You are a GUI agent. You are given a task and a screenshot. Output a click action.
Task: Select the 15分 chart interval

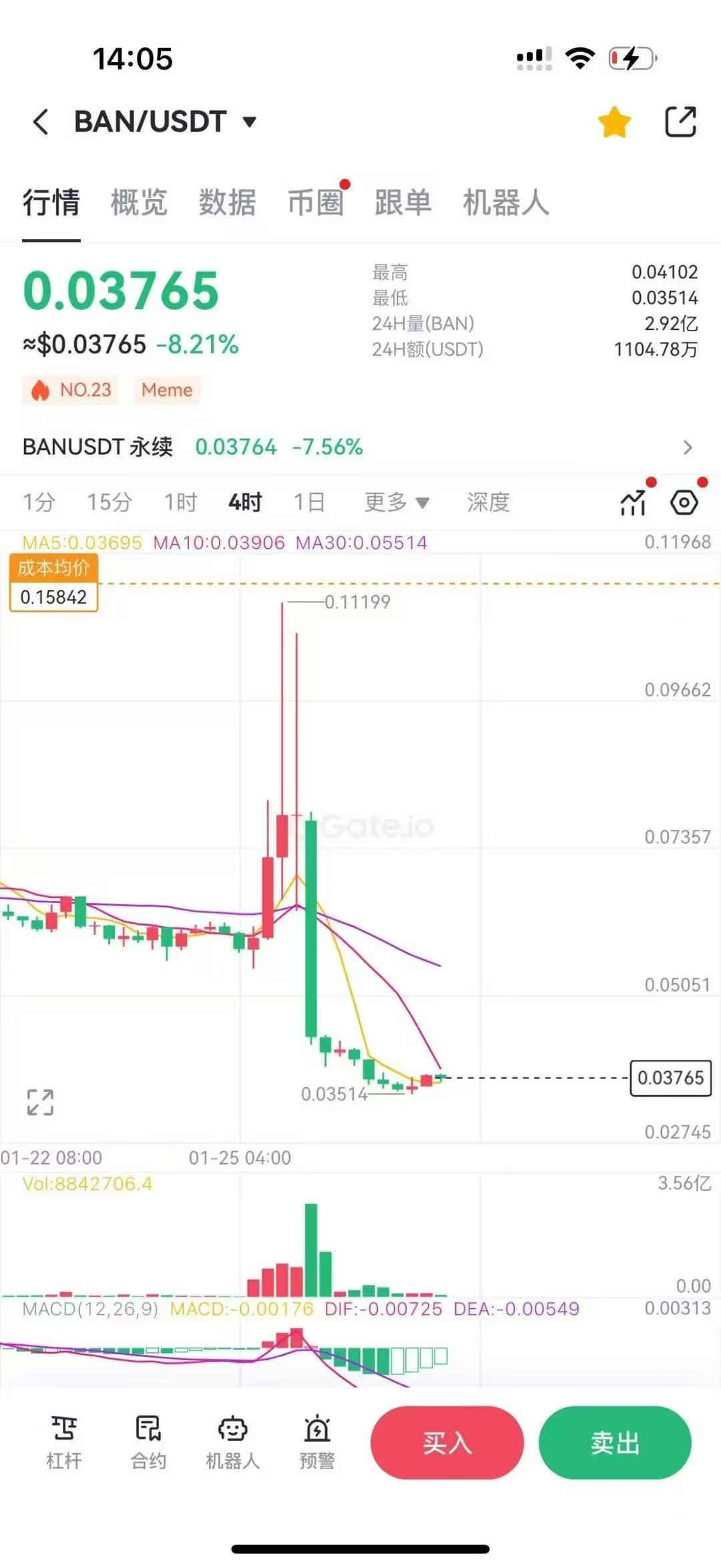pos(109,502)
